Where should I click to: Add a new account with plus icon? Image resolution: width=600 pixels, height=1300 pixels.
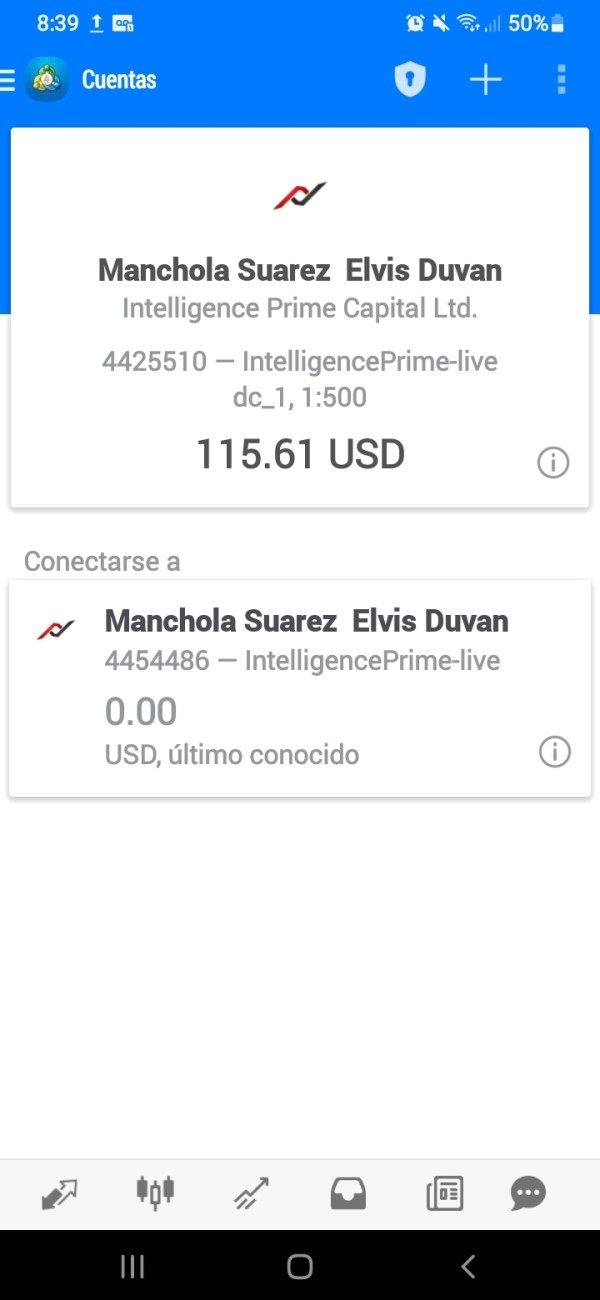[486, 80]
